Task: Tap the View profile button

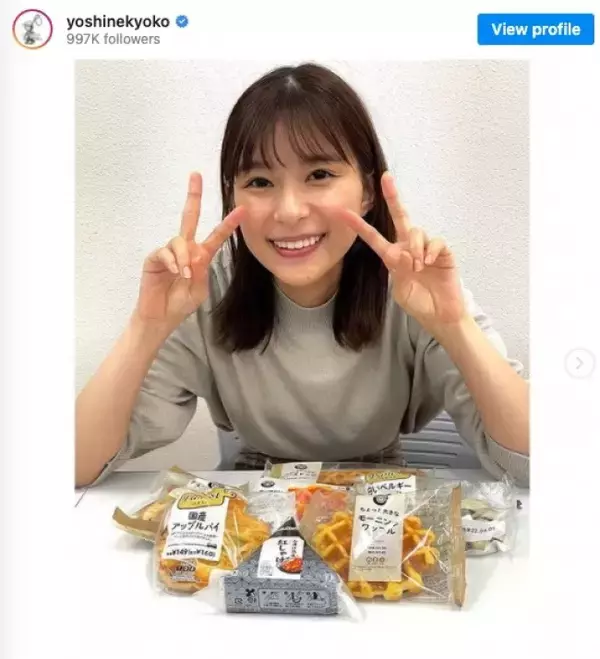Action: click(535, 29)
